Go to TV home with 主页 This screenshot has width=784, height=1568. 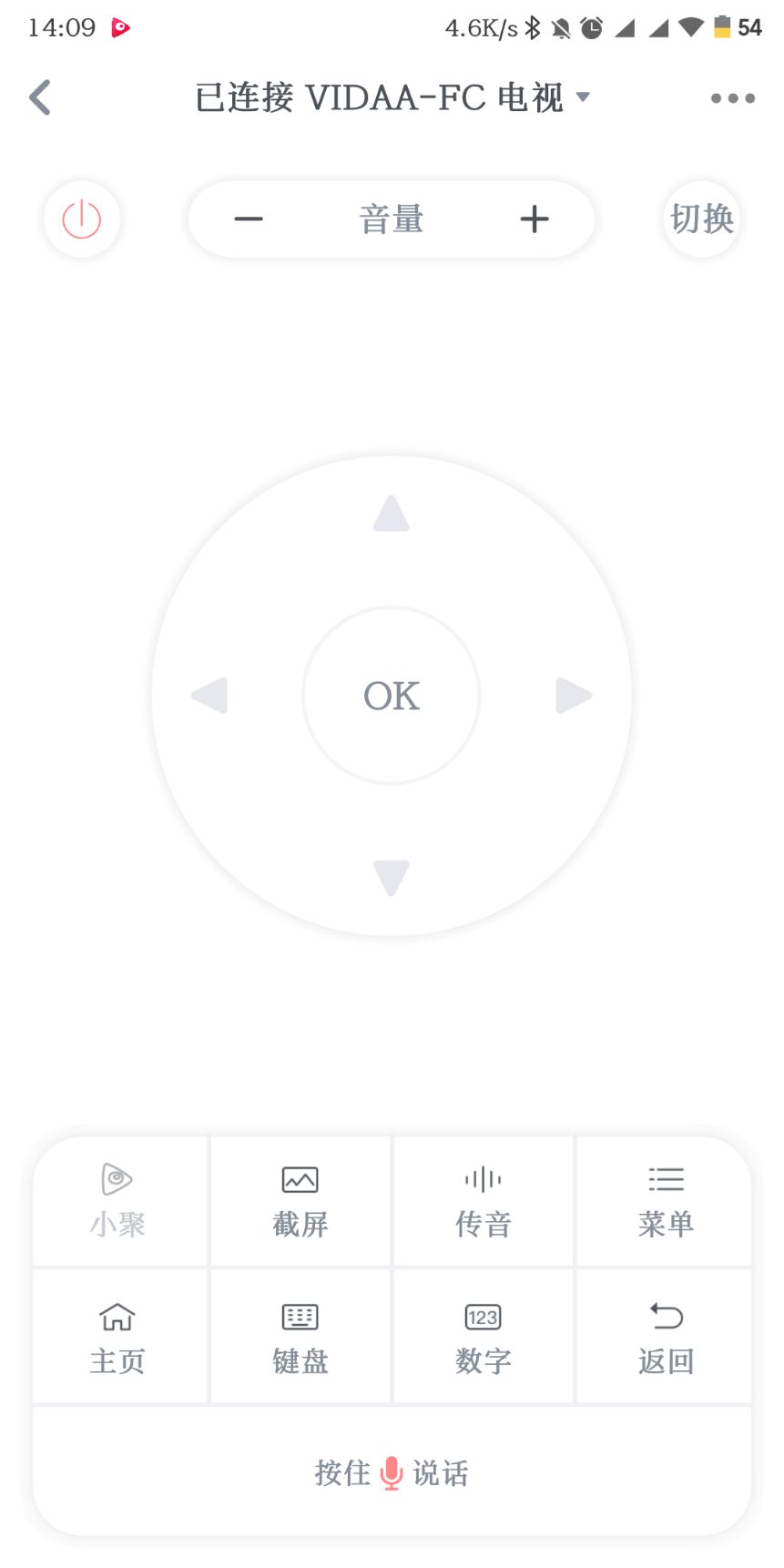[x=118, y=1337]
